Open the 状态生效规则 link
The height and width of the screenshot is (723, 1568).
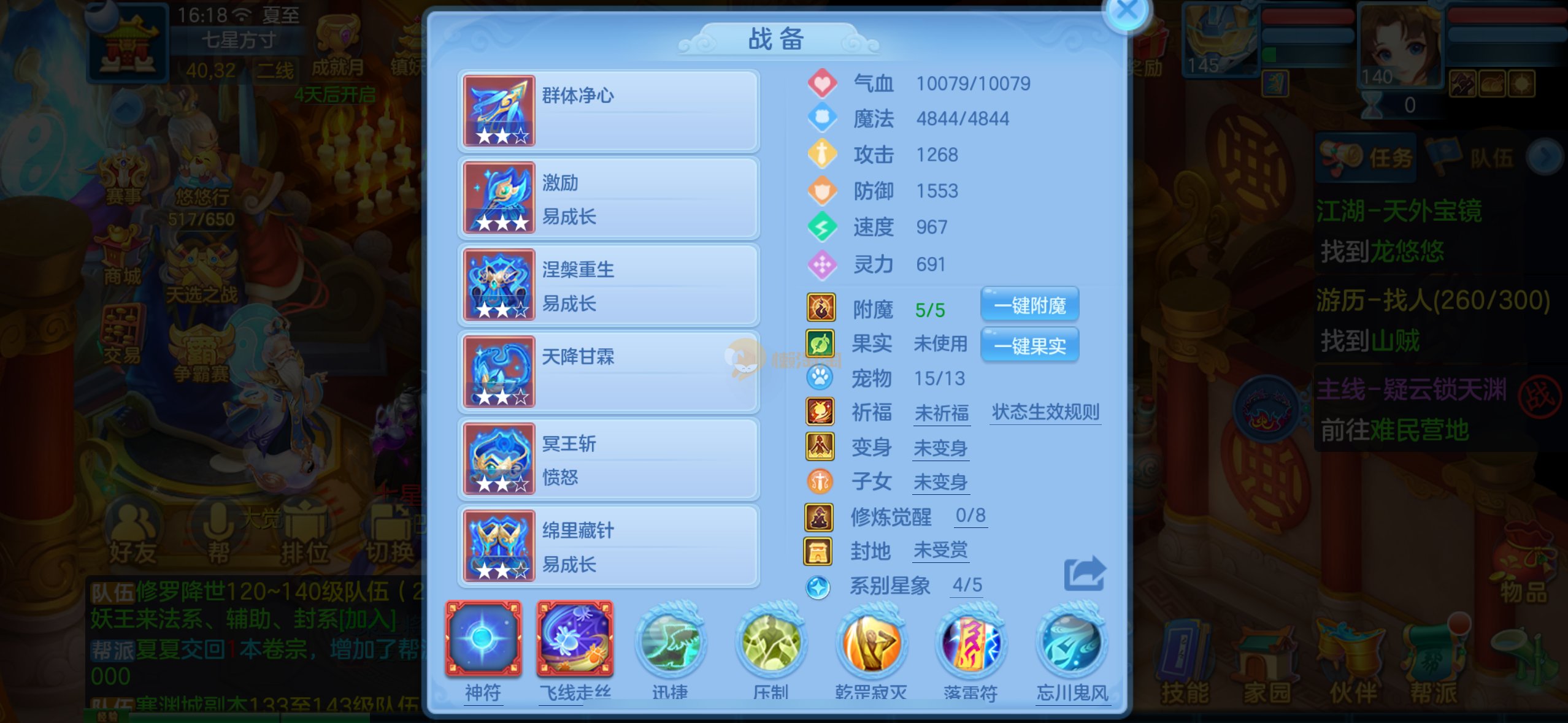[x=1045, y=412]
